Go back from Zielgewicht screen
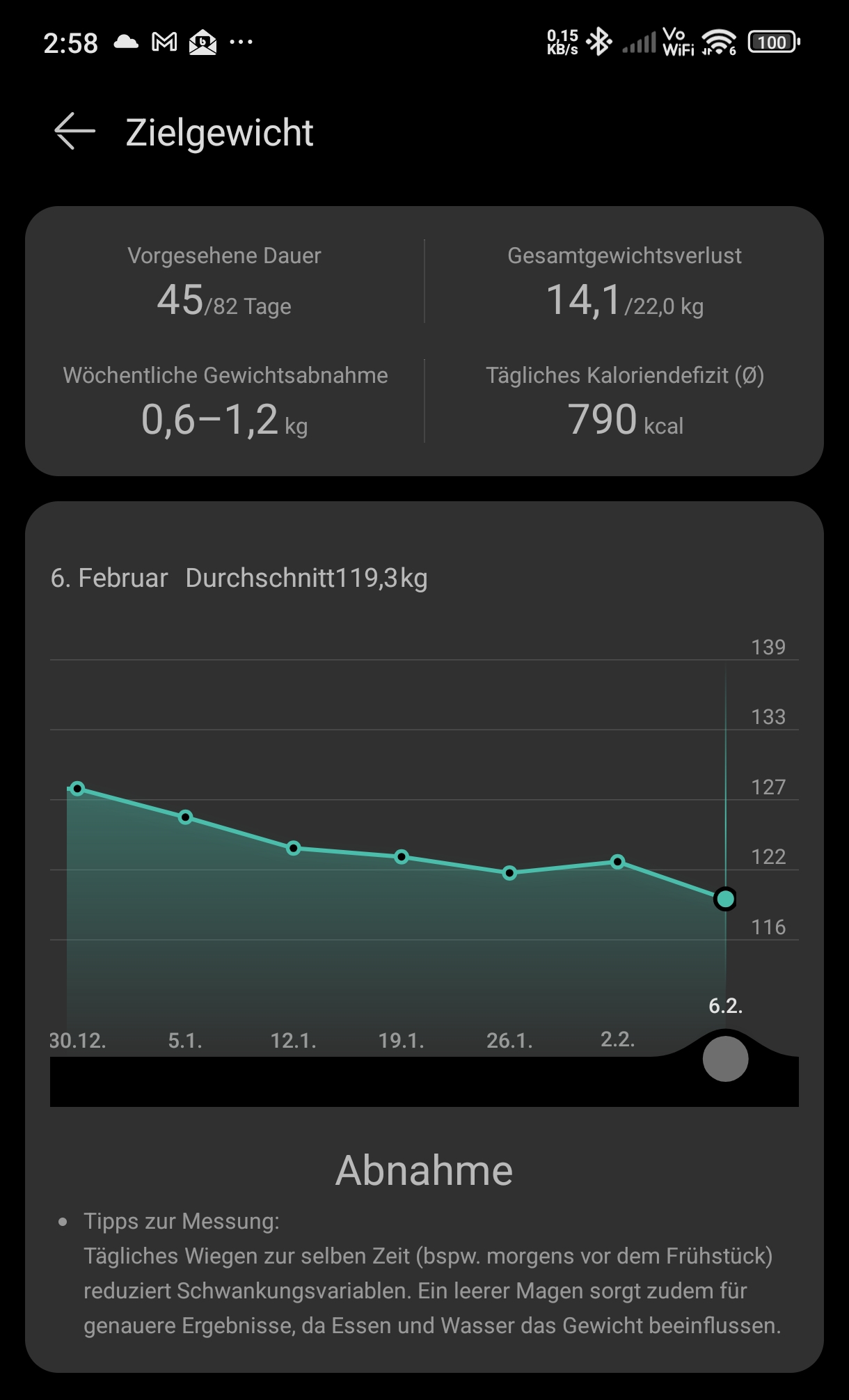 (x=74, y=132)
